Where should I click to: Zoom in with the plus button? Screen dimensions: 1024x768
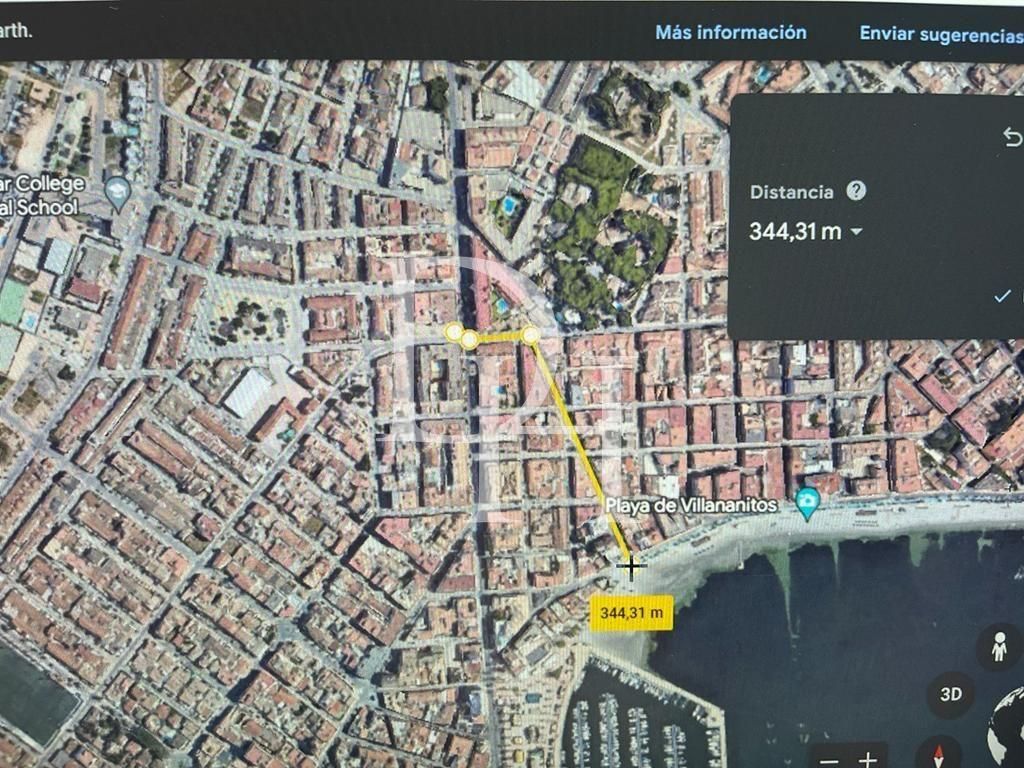pyautogui.click(x=868, y=759)
